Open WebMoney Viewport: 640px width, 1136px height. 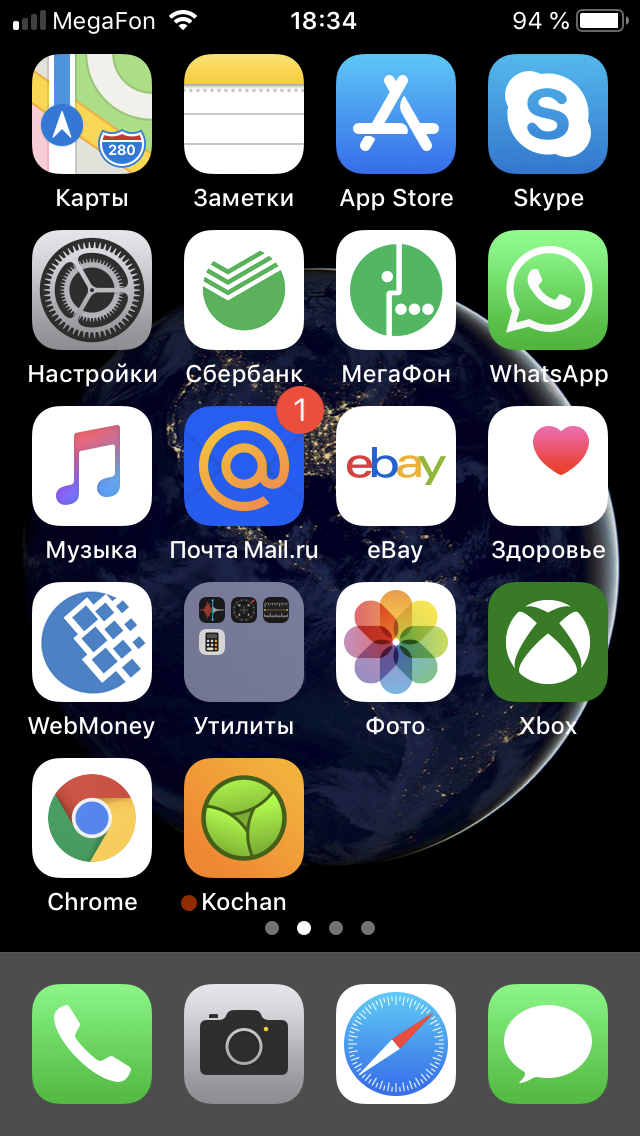point(92,642)
